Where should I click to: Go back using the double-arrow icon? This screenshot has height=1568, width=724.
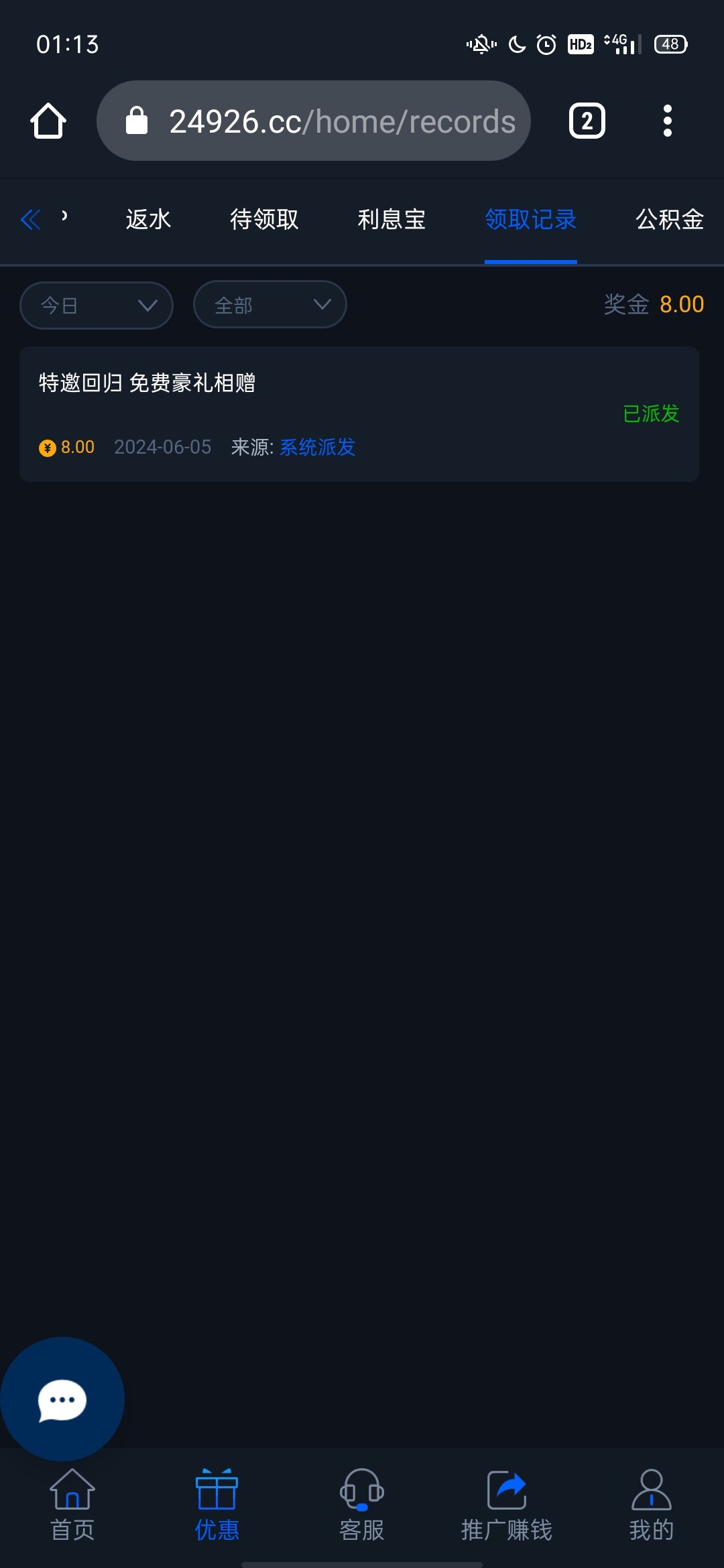pyautogui.click(x=31, y=219)
